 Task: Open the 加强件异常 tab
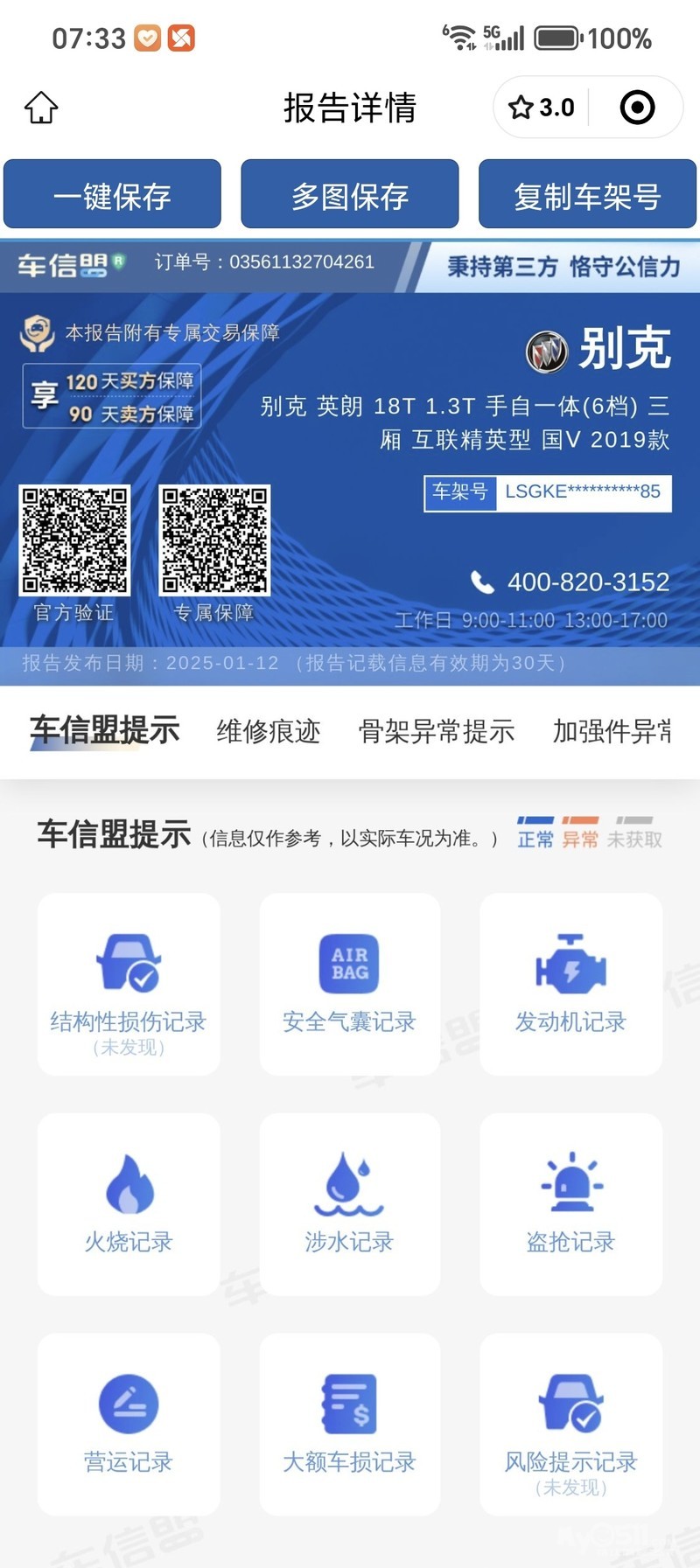pyautogui.click(x=612, y=731)
